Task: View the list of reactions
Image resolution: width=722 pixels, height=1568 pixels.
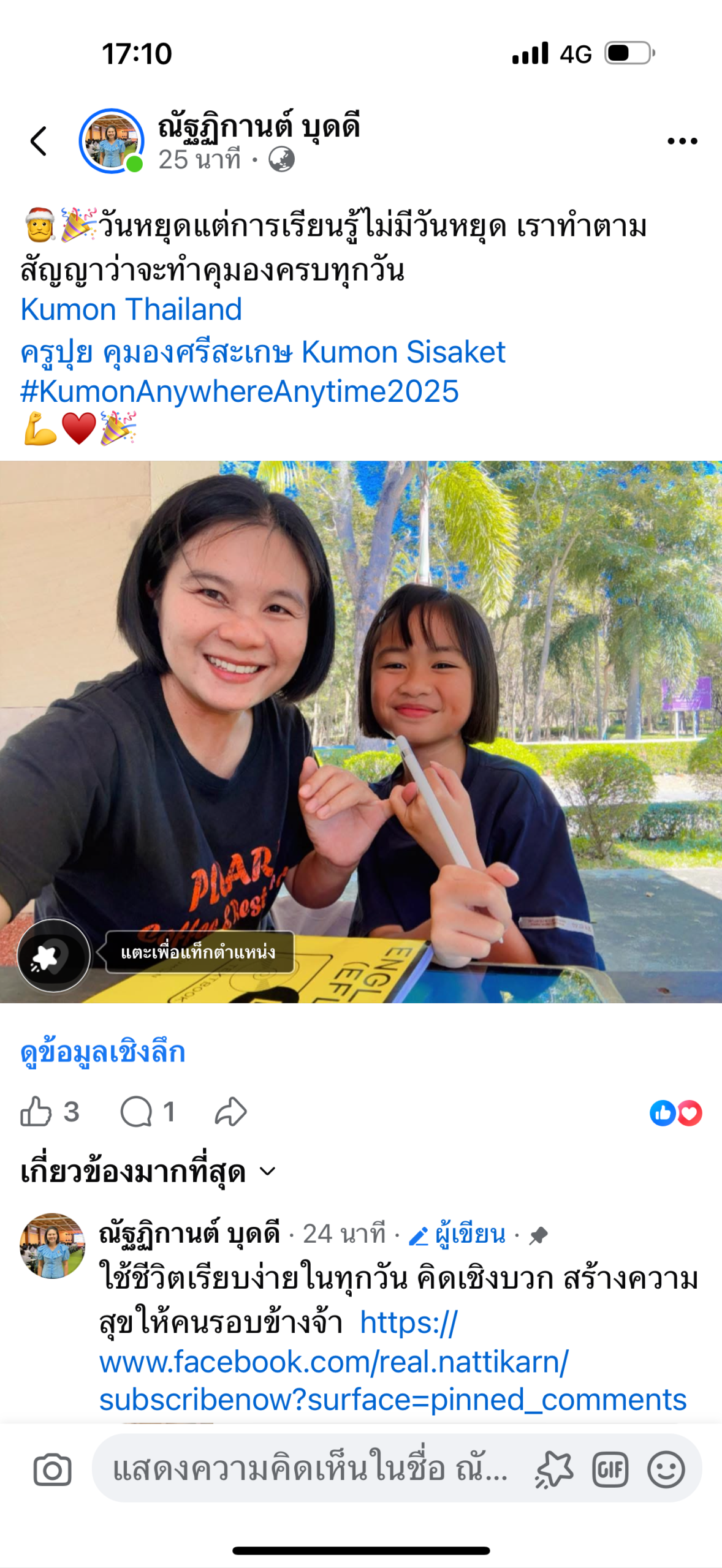Action: tap(675, 1113)
